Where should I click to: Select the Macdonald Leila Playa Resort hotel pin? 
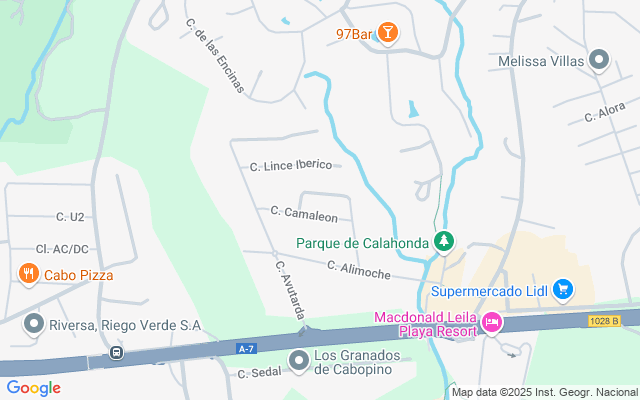[x=491, y=323]
